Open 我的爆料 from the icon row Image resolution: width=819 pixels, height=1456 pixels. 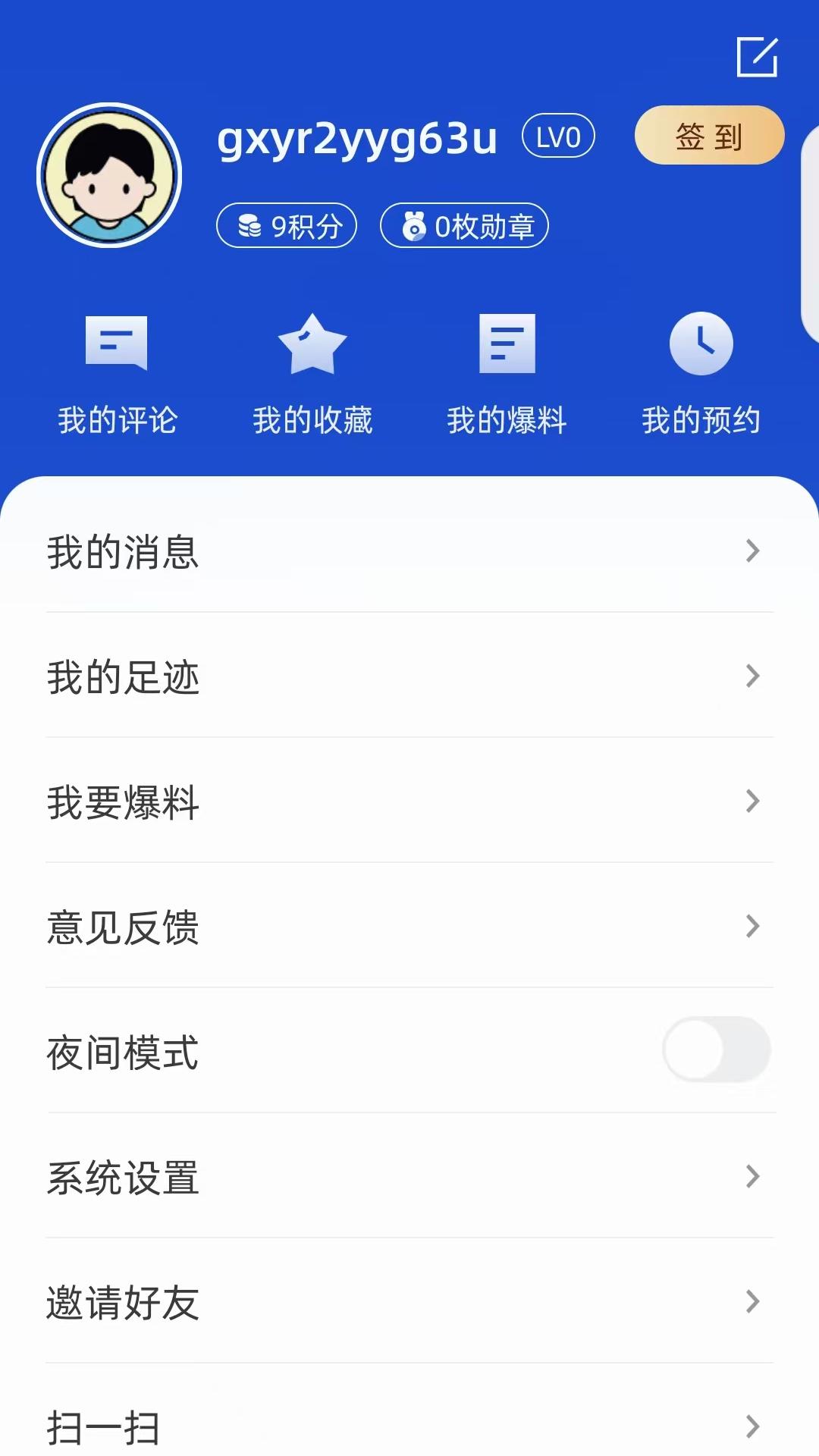coord(507,372)
